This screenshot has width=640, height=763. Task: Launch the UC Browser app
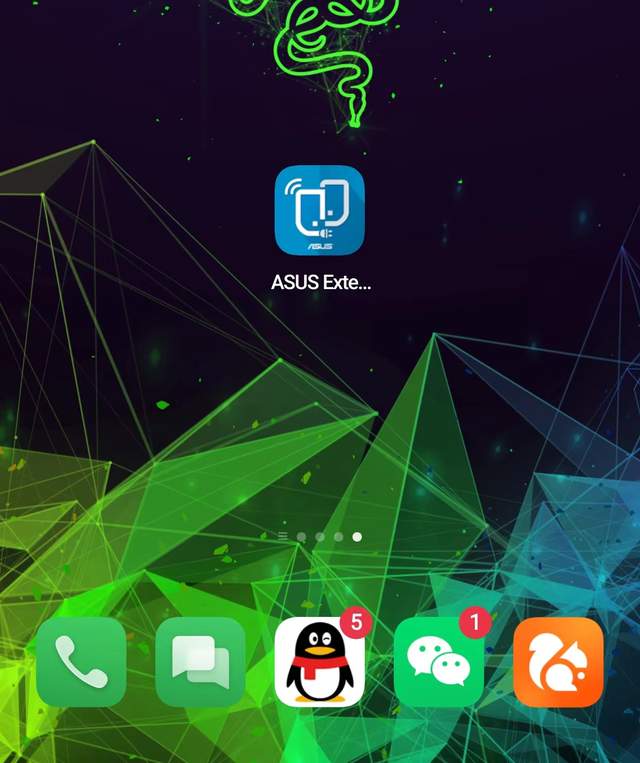tap(558, 662)
